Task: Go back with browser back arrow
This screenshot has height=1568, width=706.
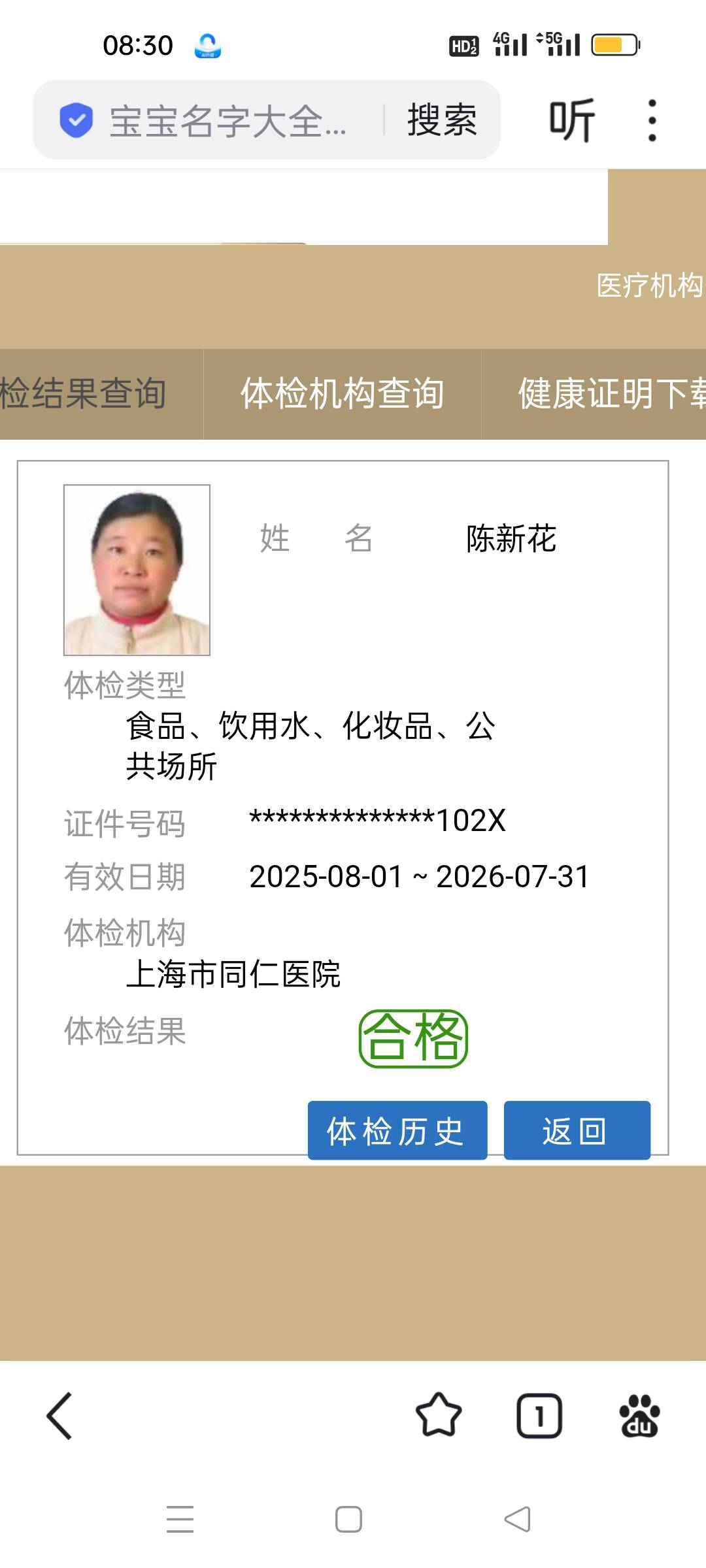Action: (59, 1416)
